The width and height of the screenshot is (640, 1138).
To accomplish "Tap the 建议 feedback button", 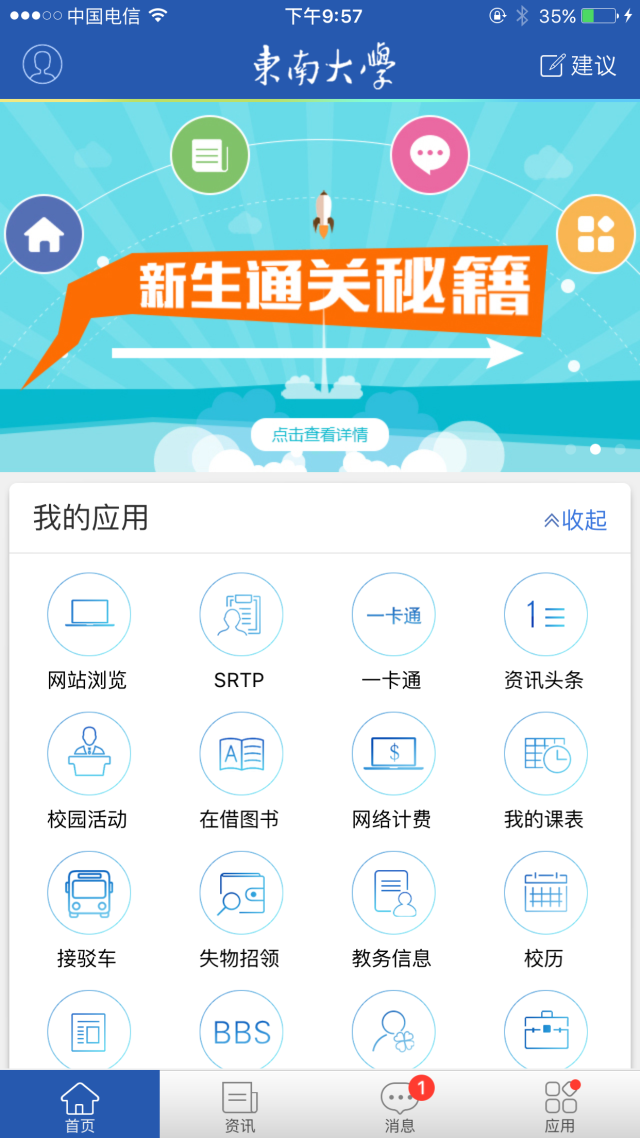I will pyautogui.click(x=578, y=66).
